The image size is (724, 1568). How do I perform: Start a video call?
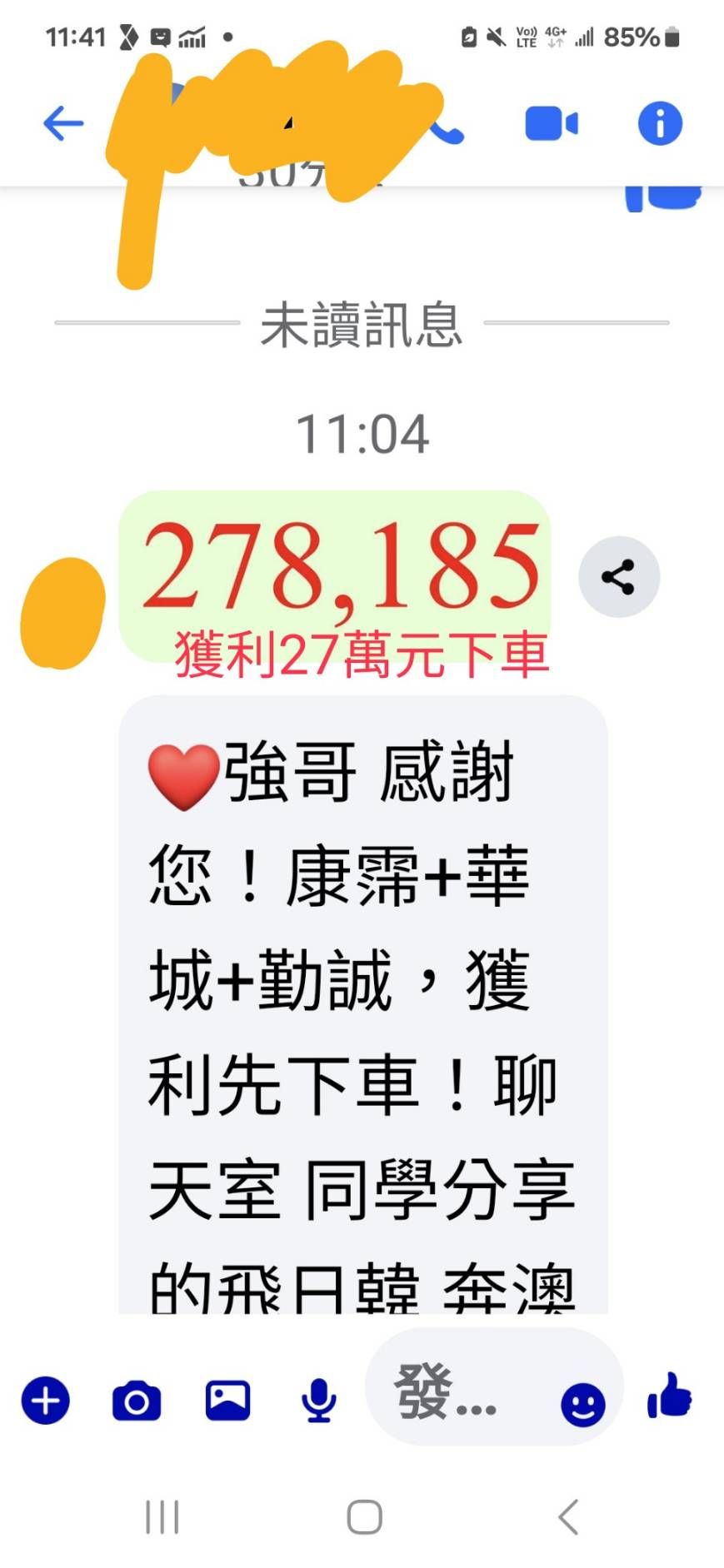[x=552, y=124]
